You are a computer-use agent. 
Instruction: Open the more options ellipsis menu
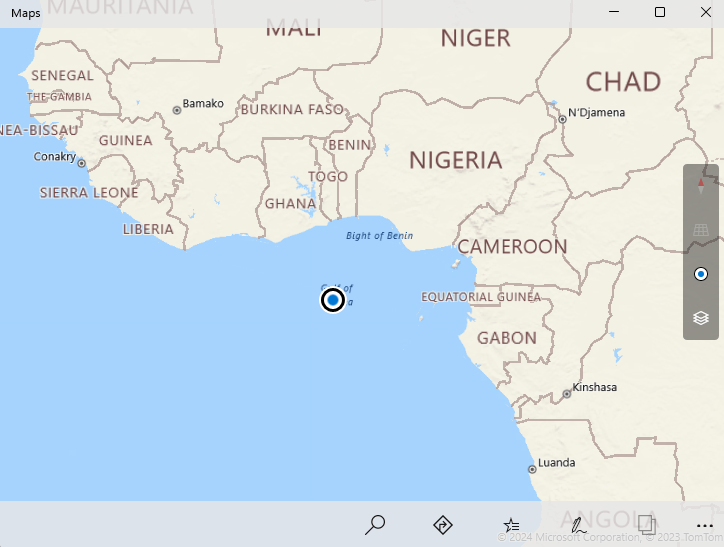tap(704, 525)
